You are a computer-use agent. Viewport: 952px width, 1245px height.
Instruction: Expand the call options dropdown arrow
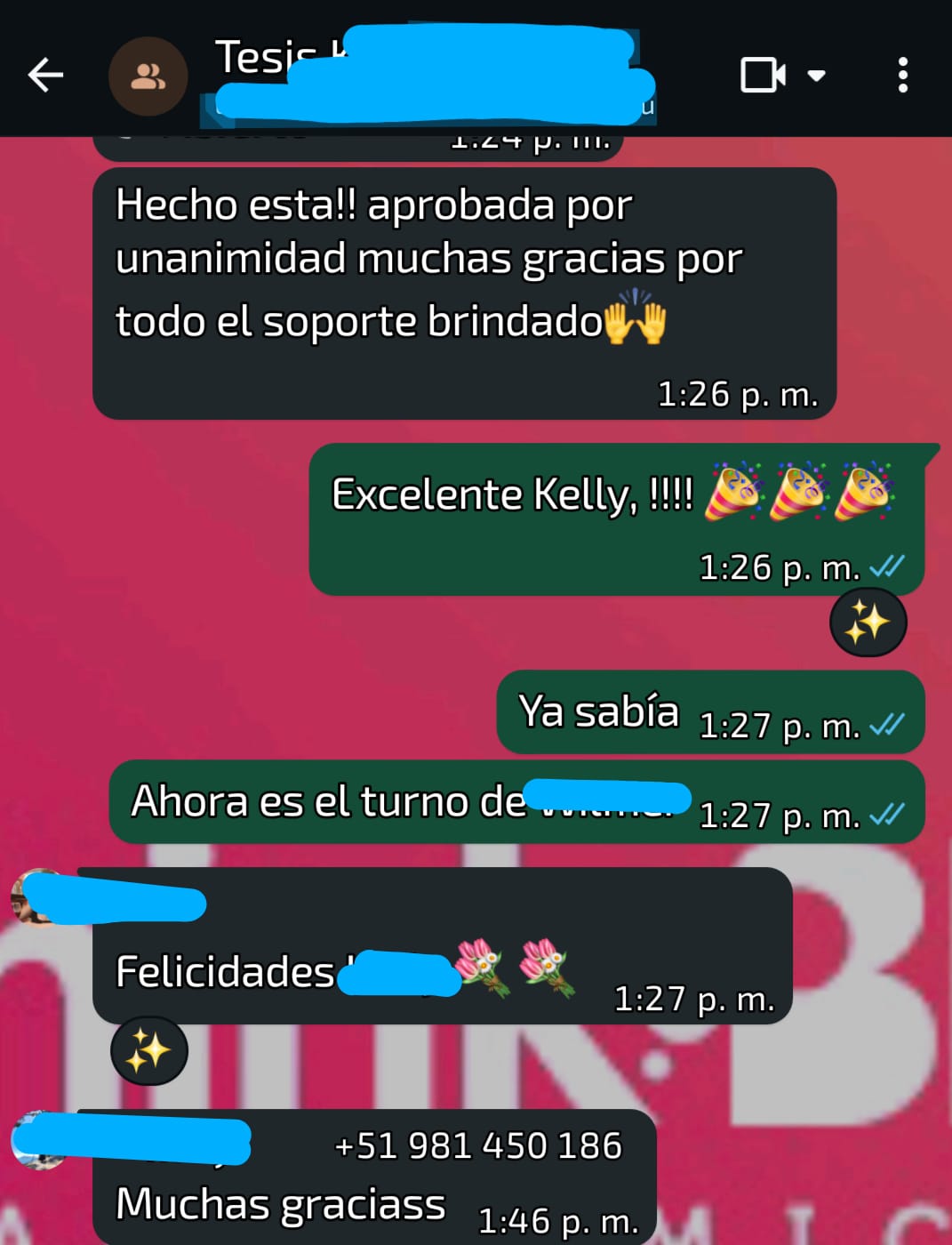pos(816,76)
